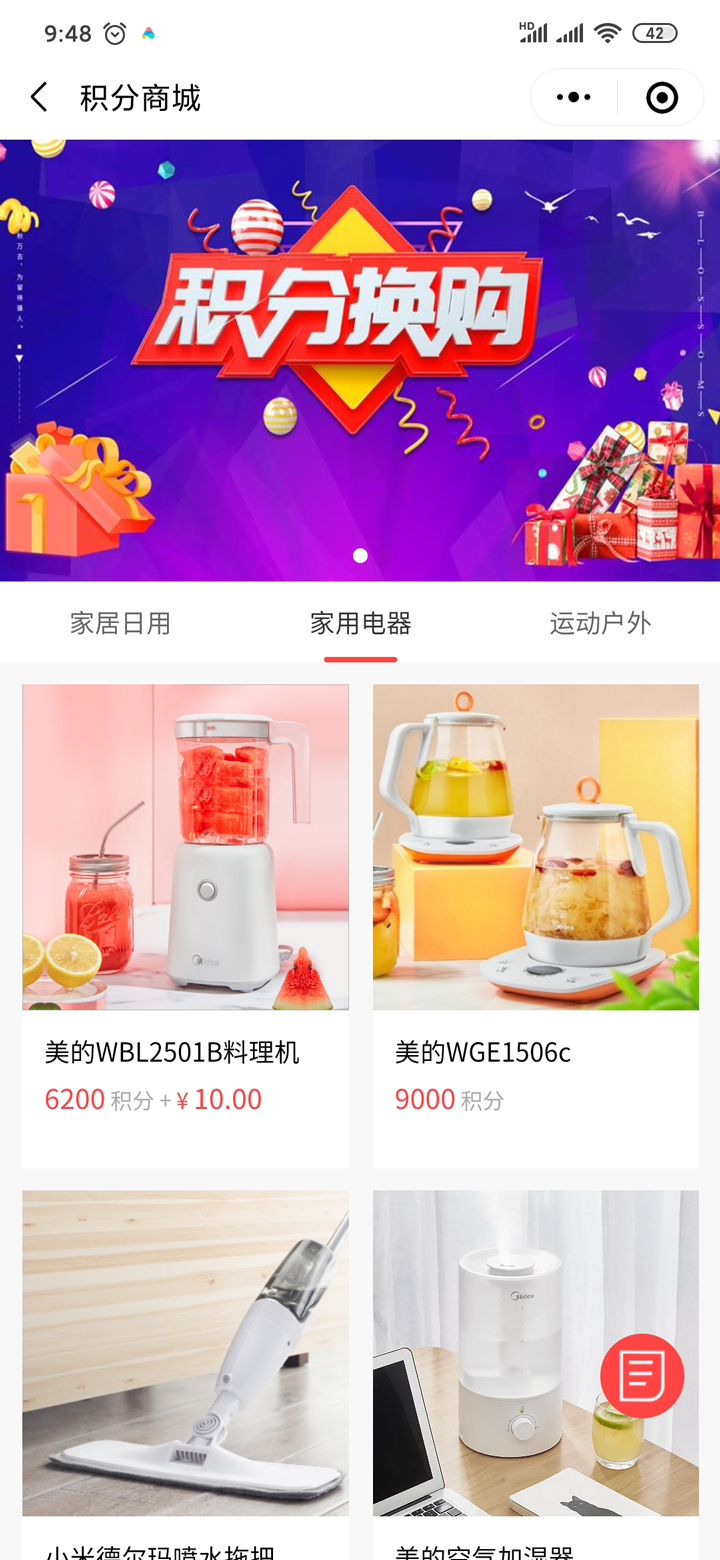Tap the carousel indicator dot on banner
The height and width of the screenshot is (1560, 720).
coord(360,555)
